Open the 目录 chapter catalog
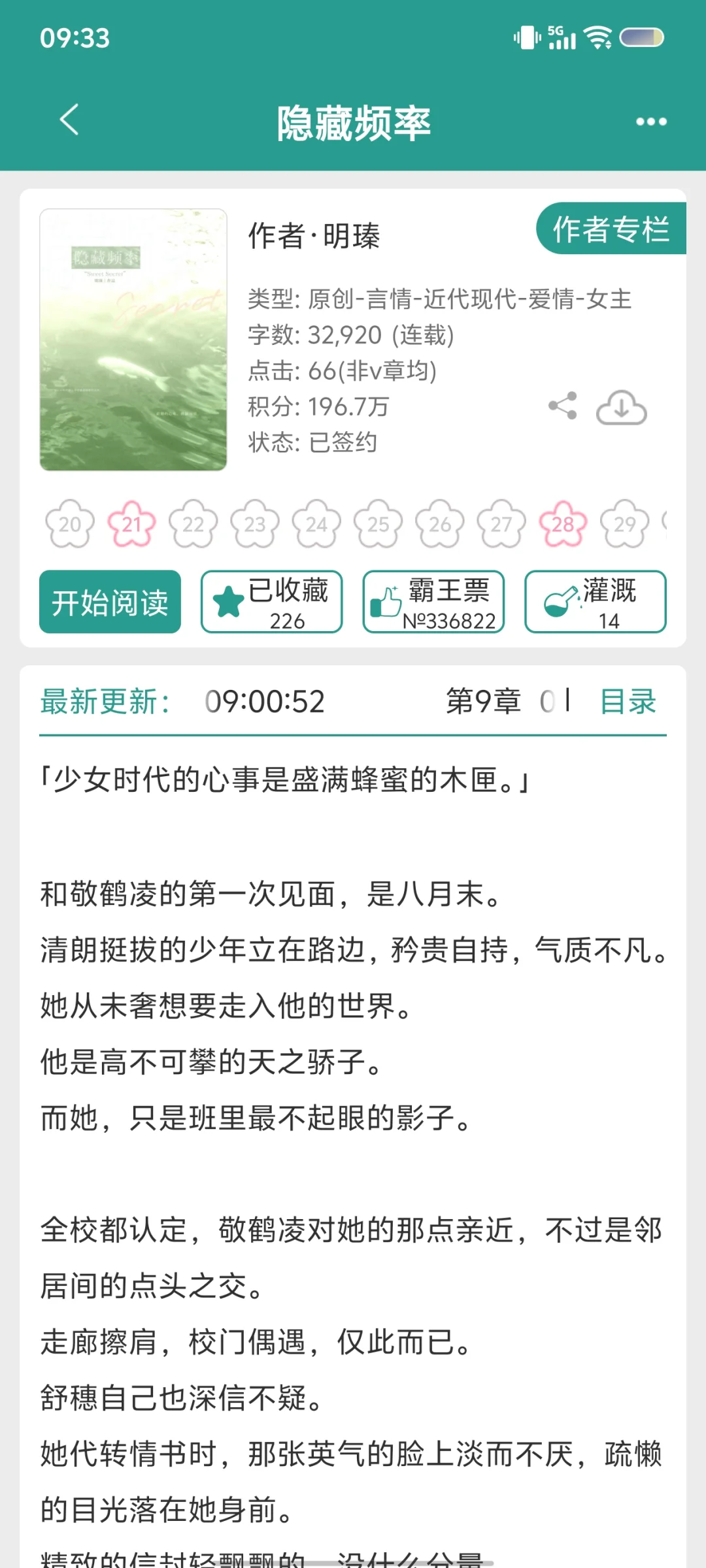 (627, 702)
